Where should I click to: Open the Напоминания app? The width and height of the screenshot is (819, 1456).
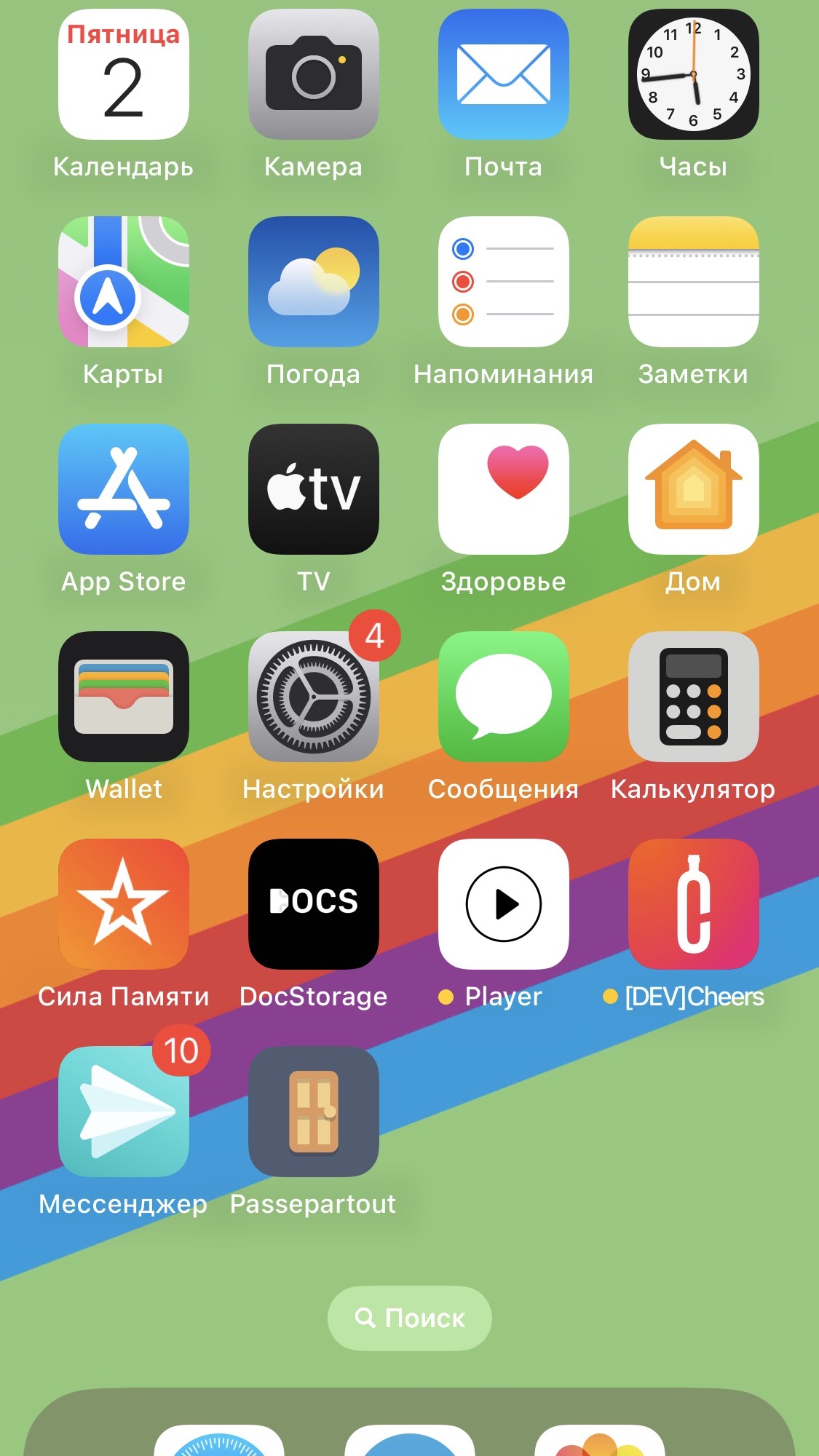pyautogui.click(x=503, y=282)
